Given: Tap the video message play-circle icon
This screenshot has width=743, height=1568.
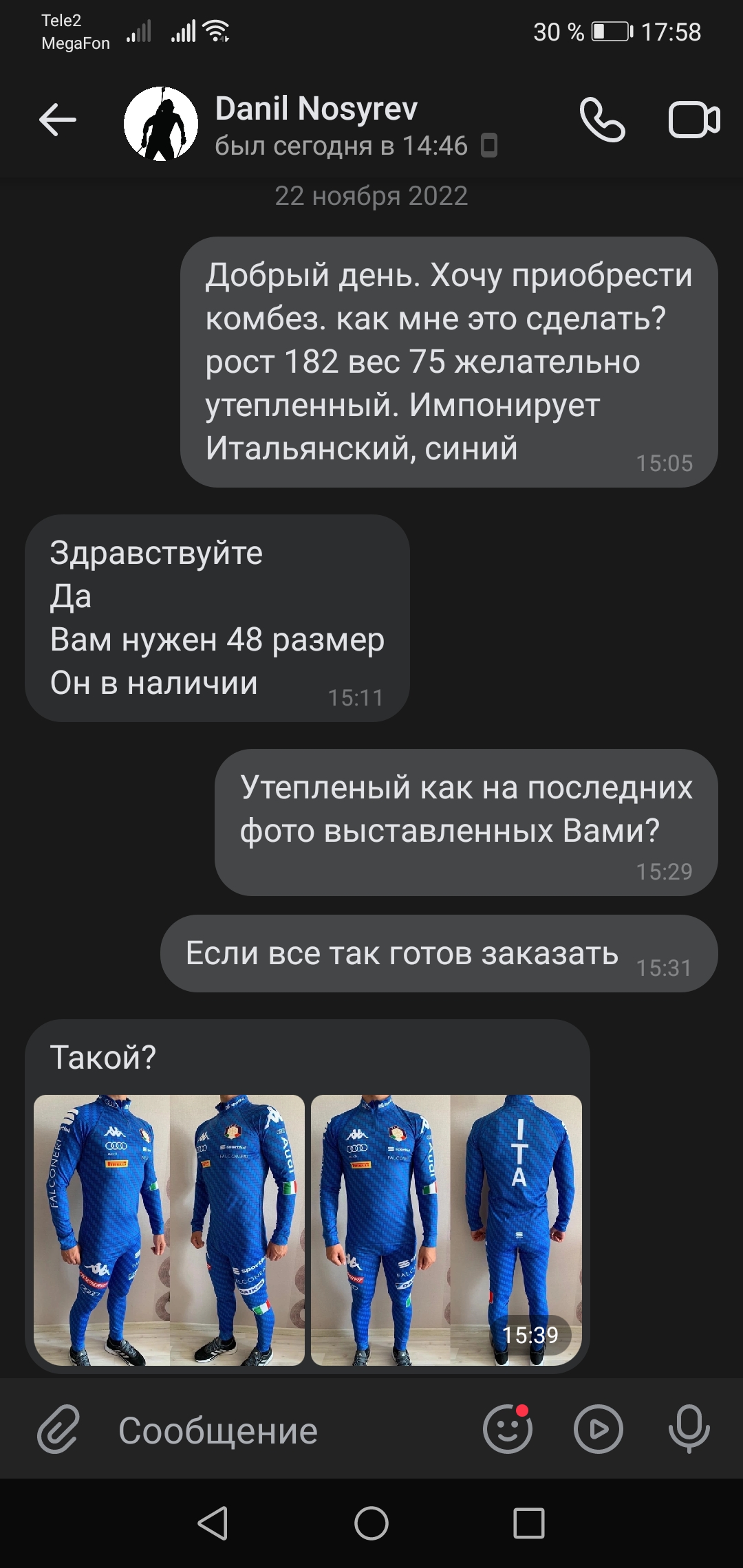Looking at the screenshot, I should pos(598,1430).
